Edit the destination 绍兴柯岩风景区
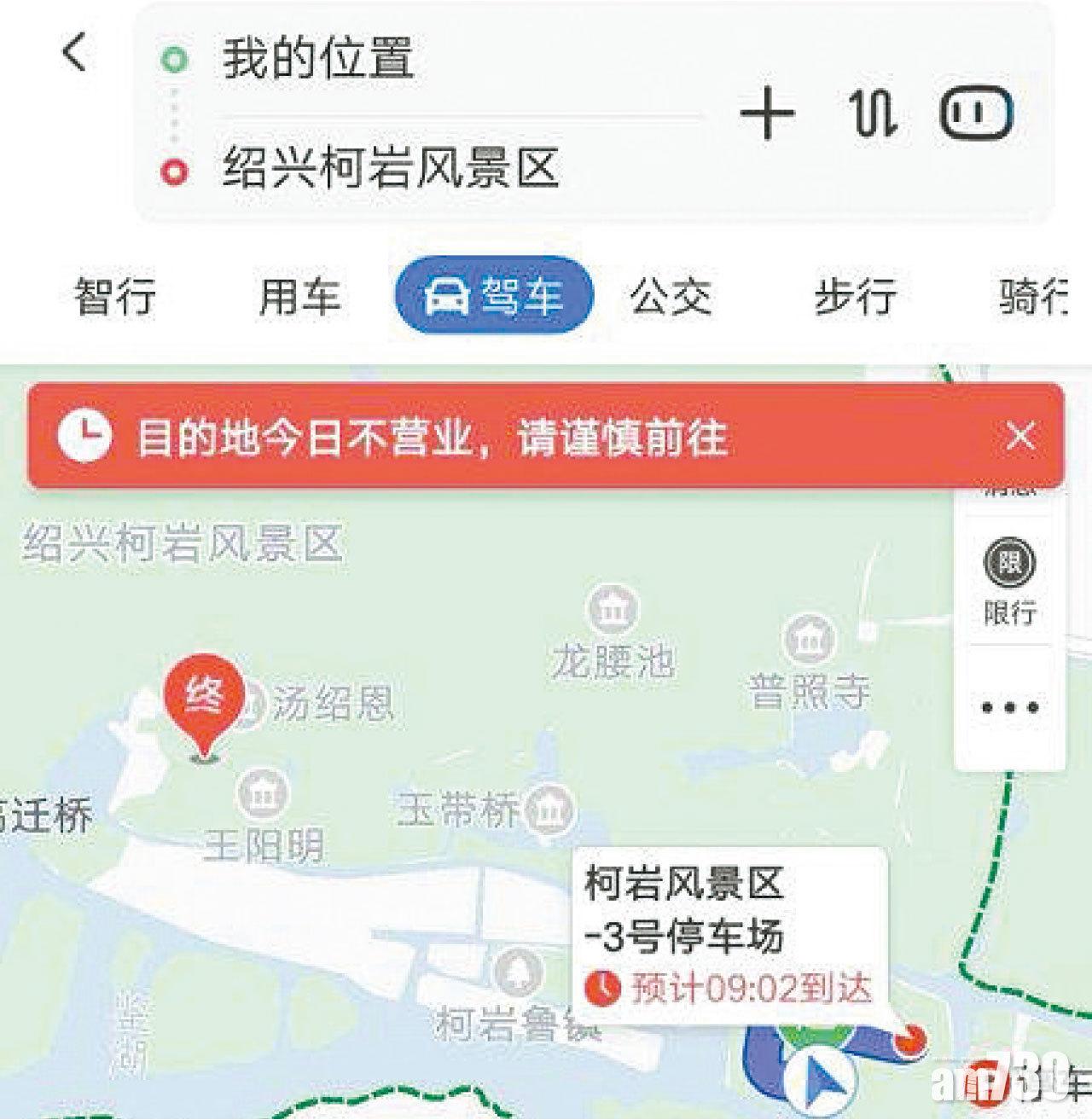The image size is (1092, 1120). (391, 167)
